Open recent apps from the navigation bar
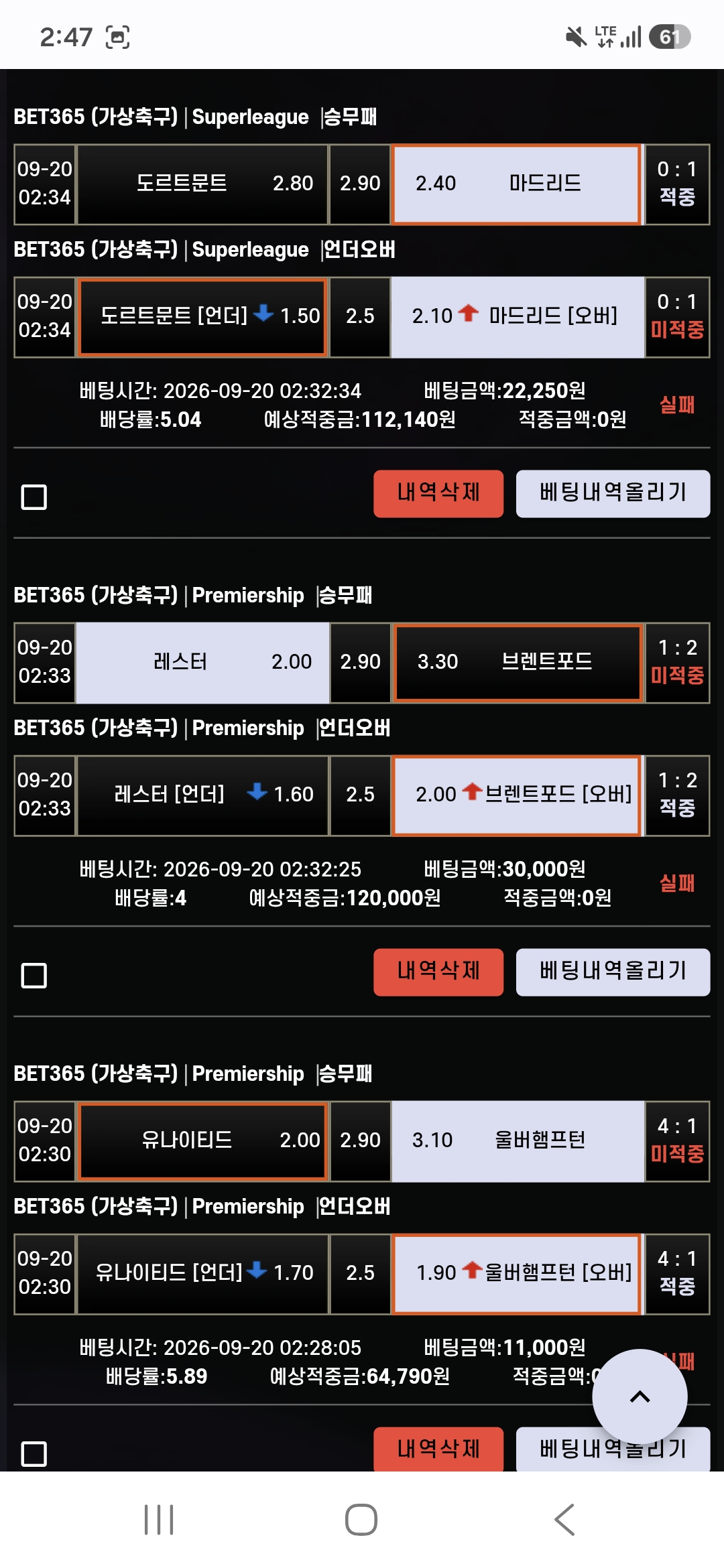The height and width of the screenshot is (1568, 724). coord(160,1520)
